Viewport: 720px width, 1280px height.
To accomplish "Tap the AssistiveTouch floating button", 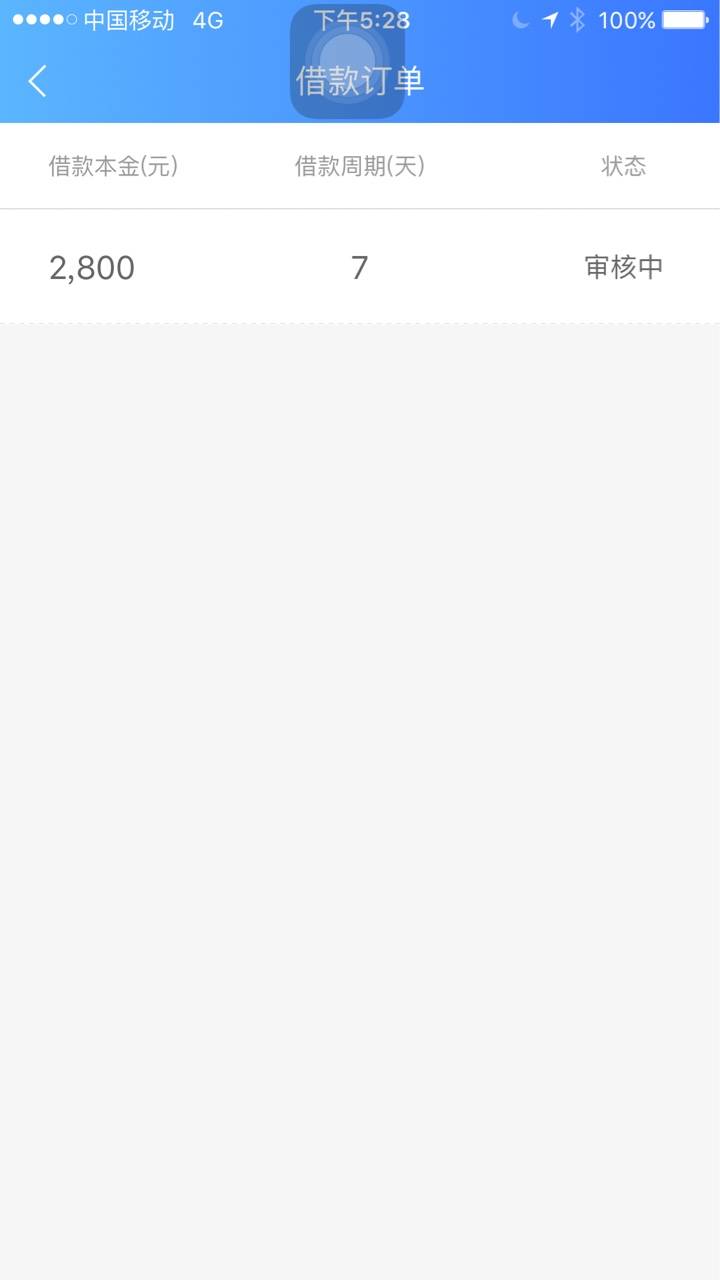I will pyautogui.click(x=347, y=62).
